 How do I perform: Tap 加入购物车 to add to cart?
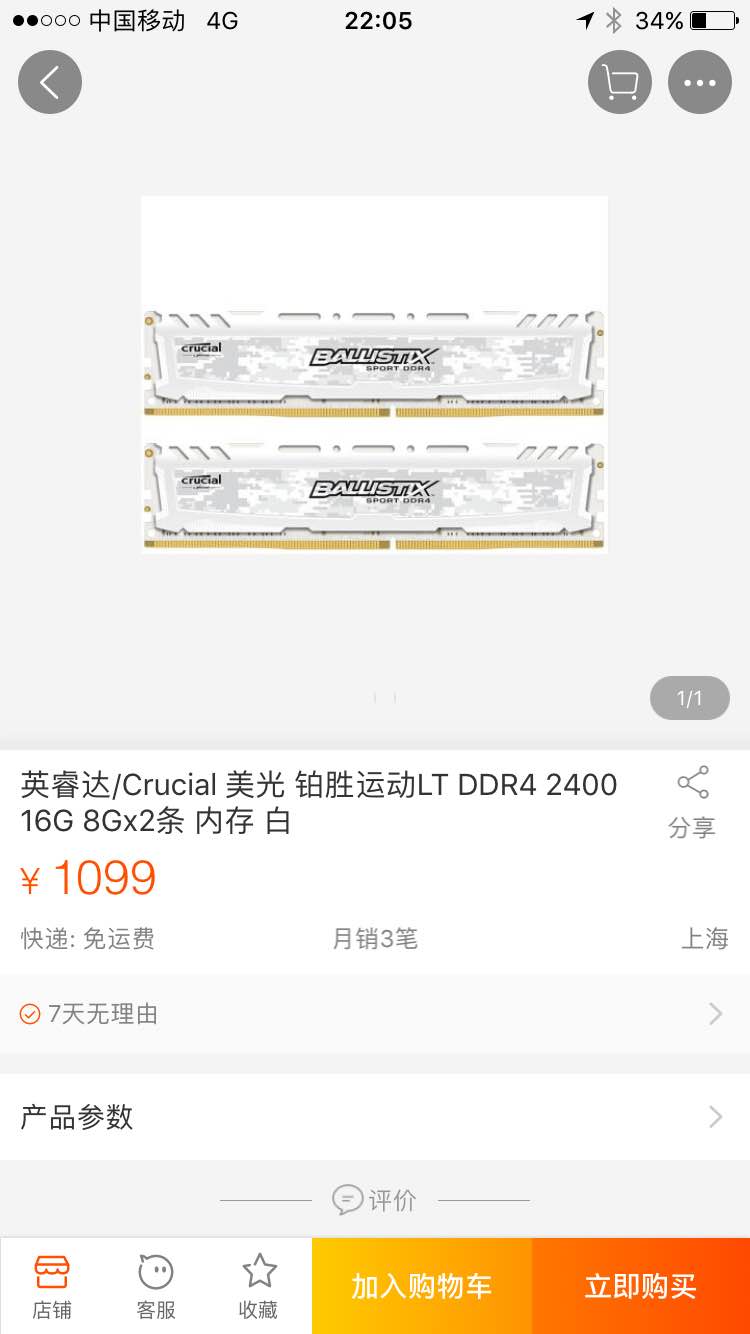click(x=422, y=1286)
